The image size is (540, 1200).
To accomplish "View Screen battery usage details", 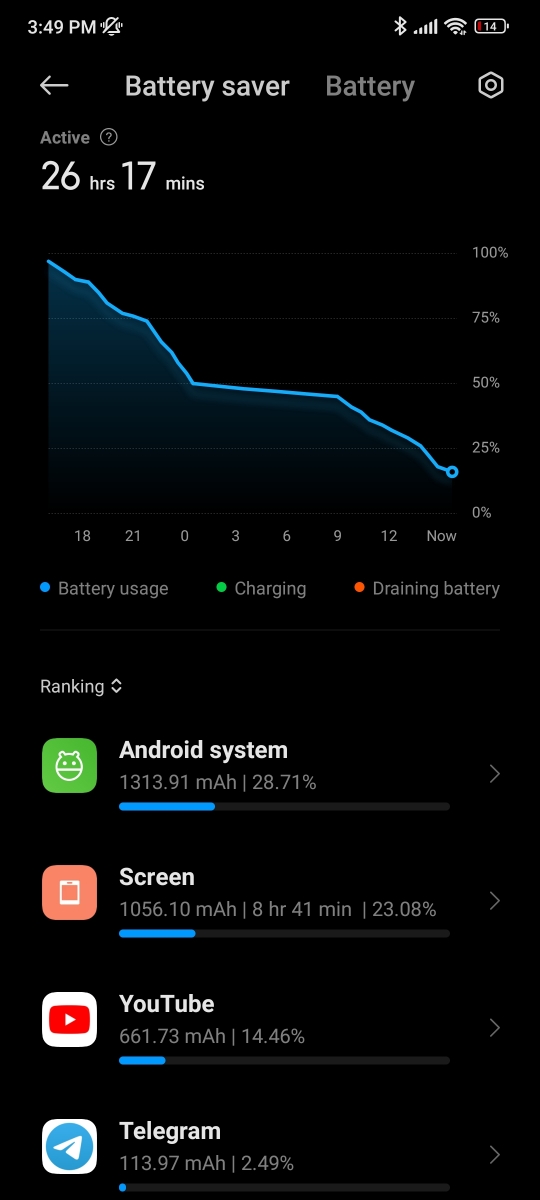I will click(270, 901).
